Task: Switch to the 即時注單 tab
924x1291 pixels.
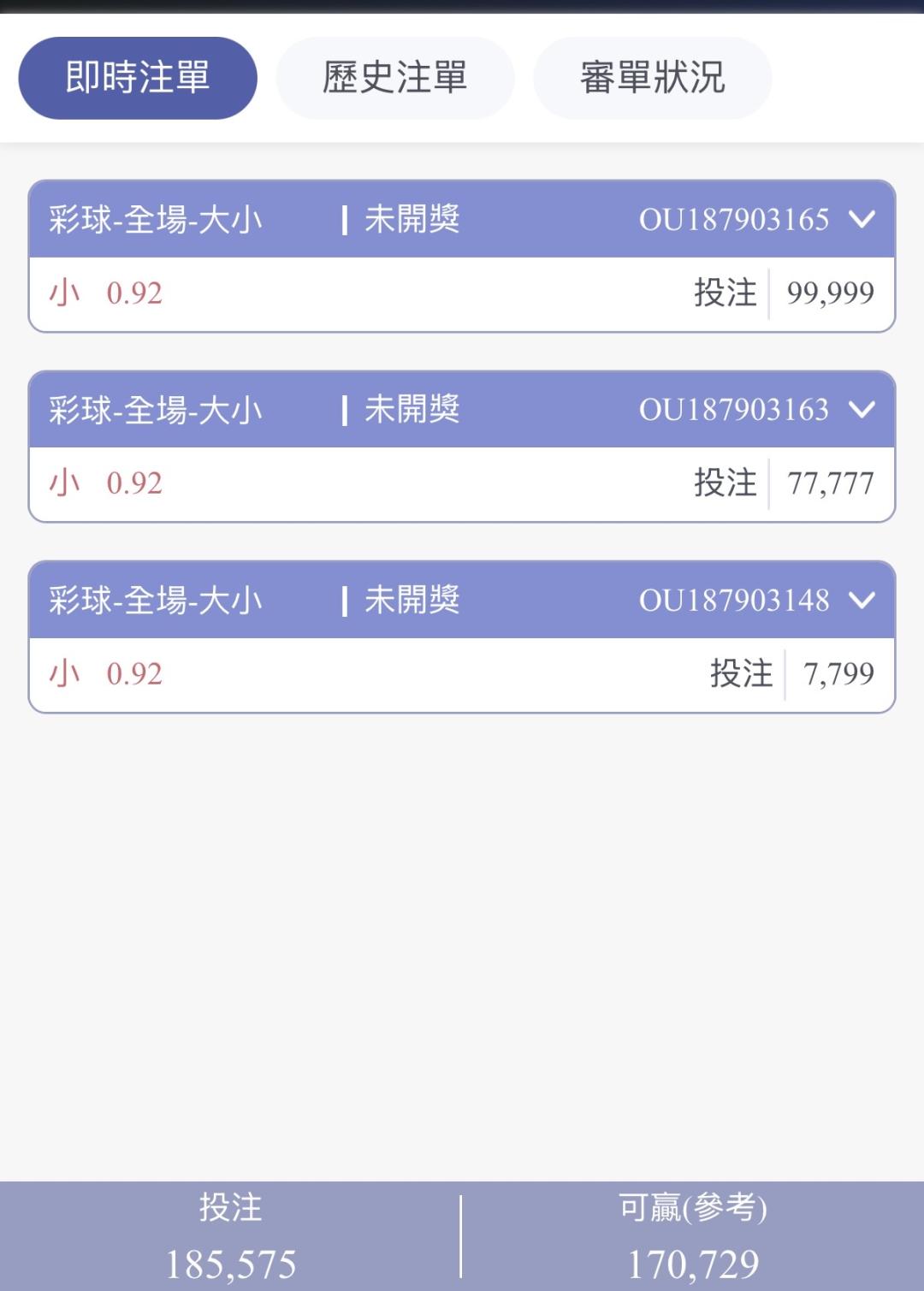Action: (138, 78)
